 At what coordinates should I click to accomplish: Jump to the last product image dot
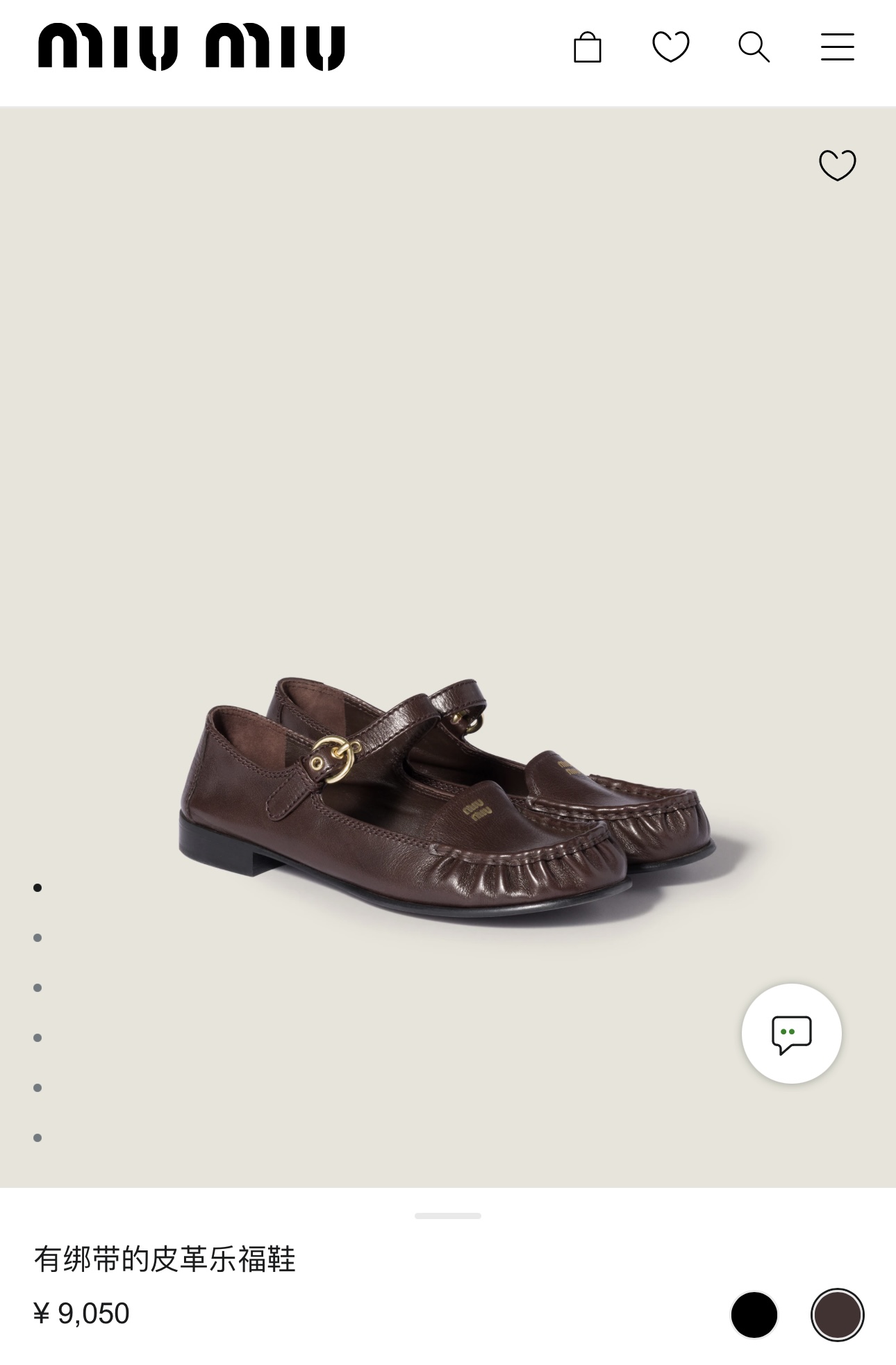coord(38,1138)
